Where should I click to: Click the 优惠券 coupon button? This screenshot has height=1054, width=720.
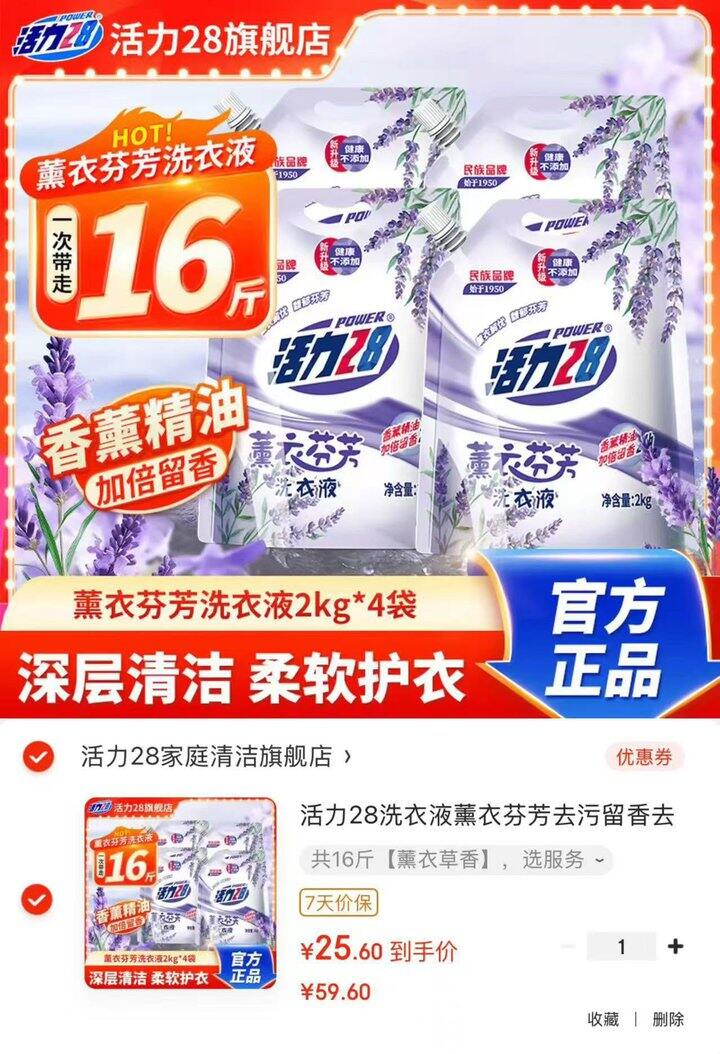(x=648, y=759)
